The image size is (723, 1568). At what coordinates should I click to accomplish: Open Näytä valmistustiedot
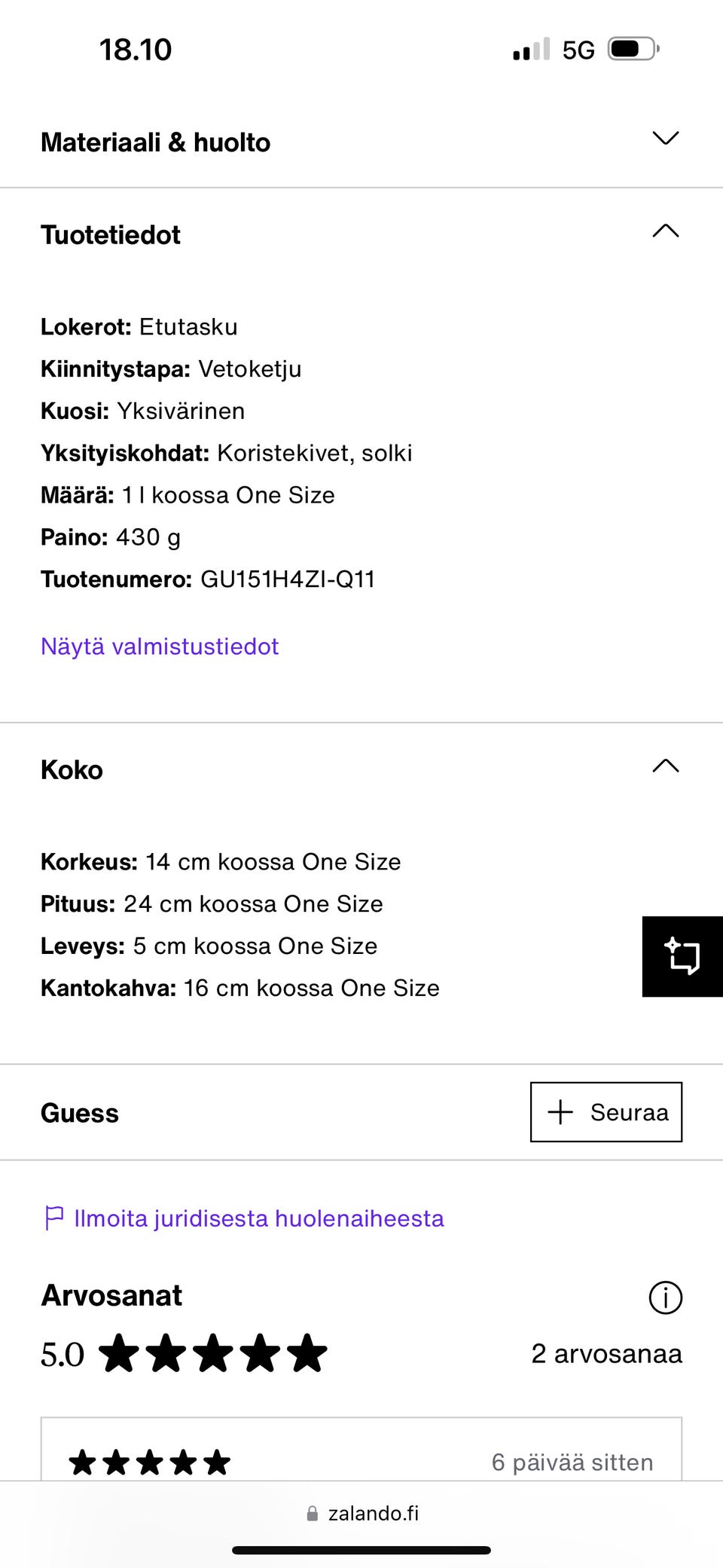160,646
